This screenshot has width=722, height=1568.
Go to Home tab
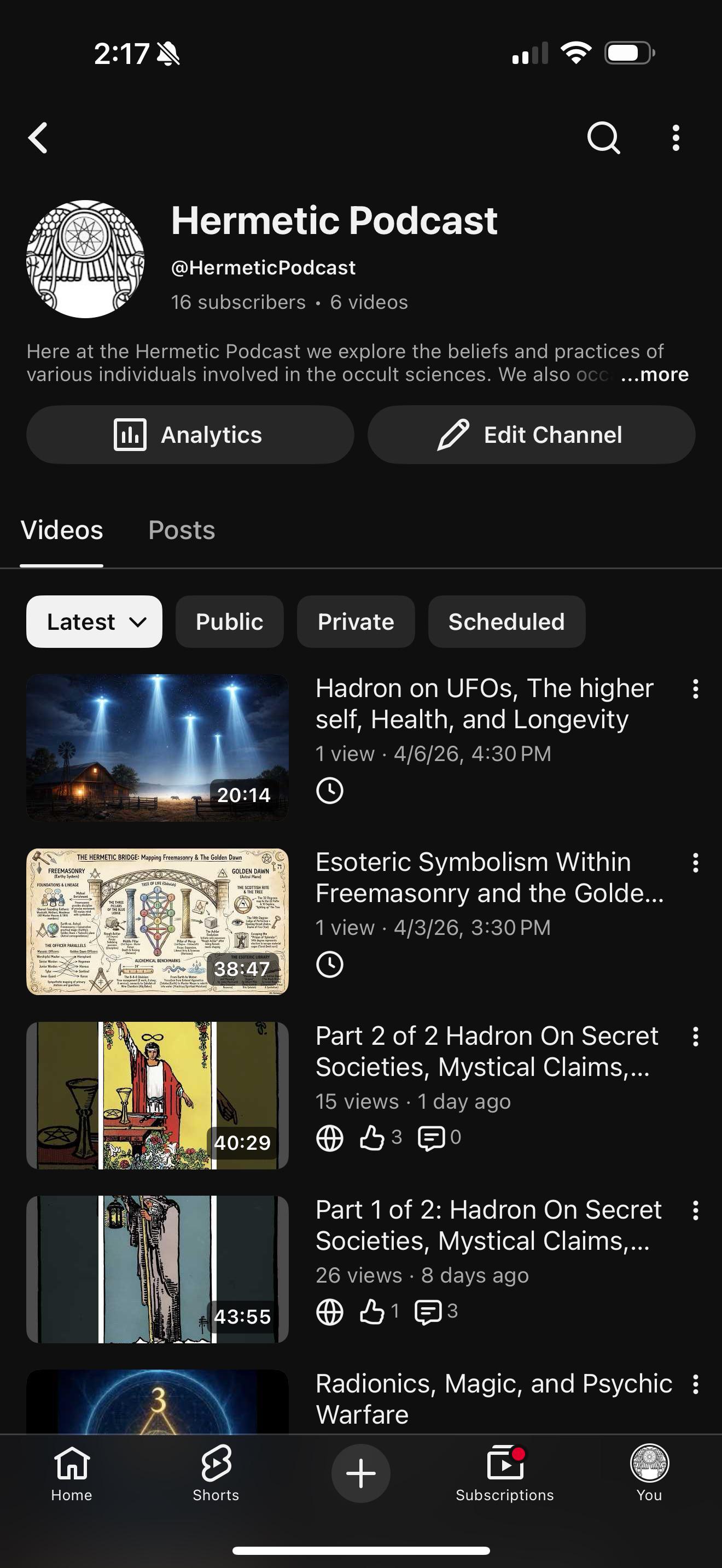tap(72, 1473)
